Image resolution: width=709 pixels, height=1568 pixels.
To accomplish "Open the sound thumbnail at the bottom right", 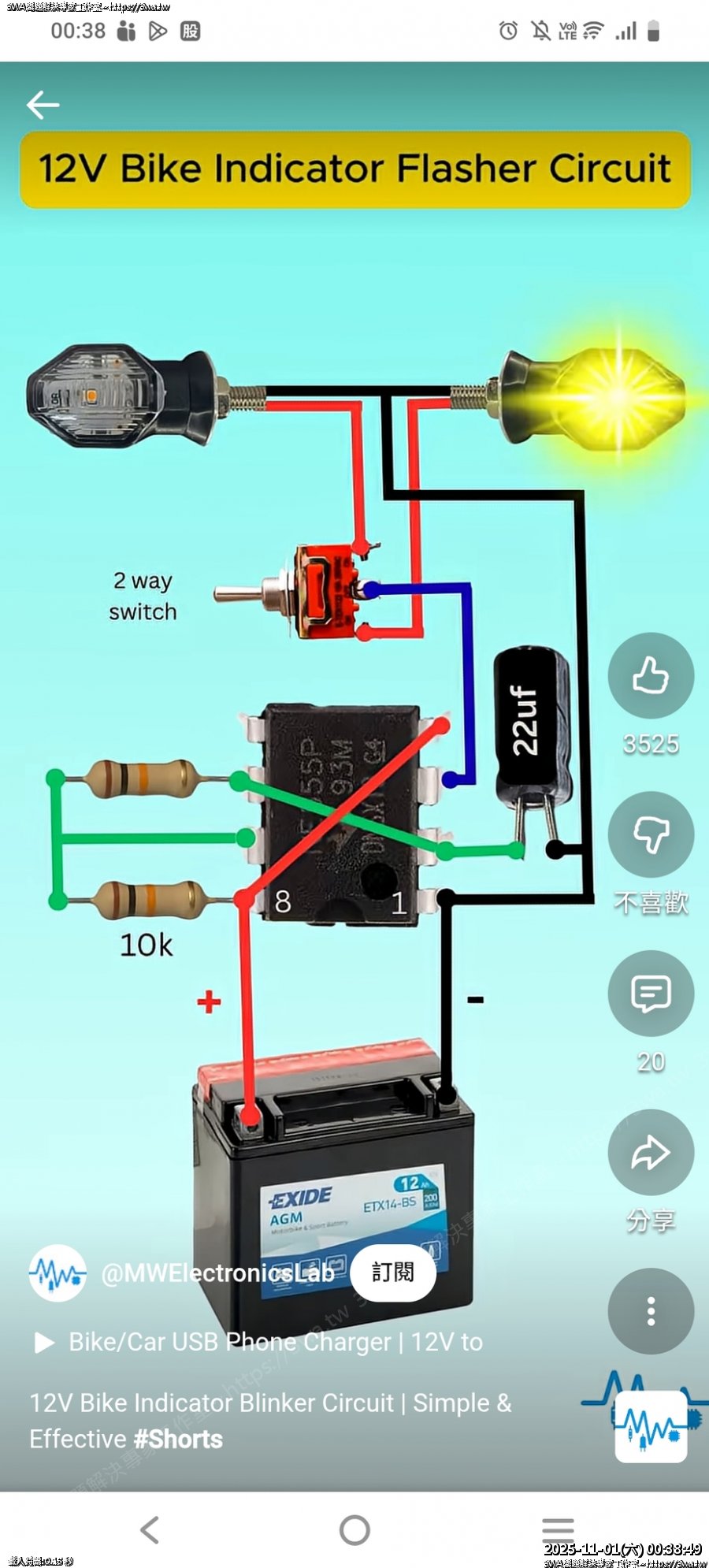I will click(x=651, y=1426).
